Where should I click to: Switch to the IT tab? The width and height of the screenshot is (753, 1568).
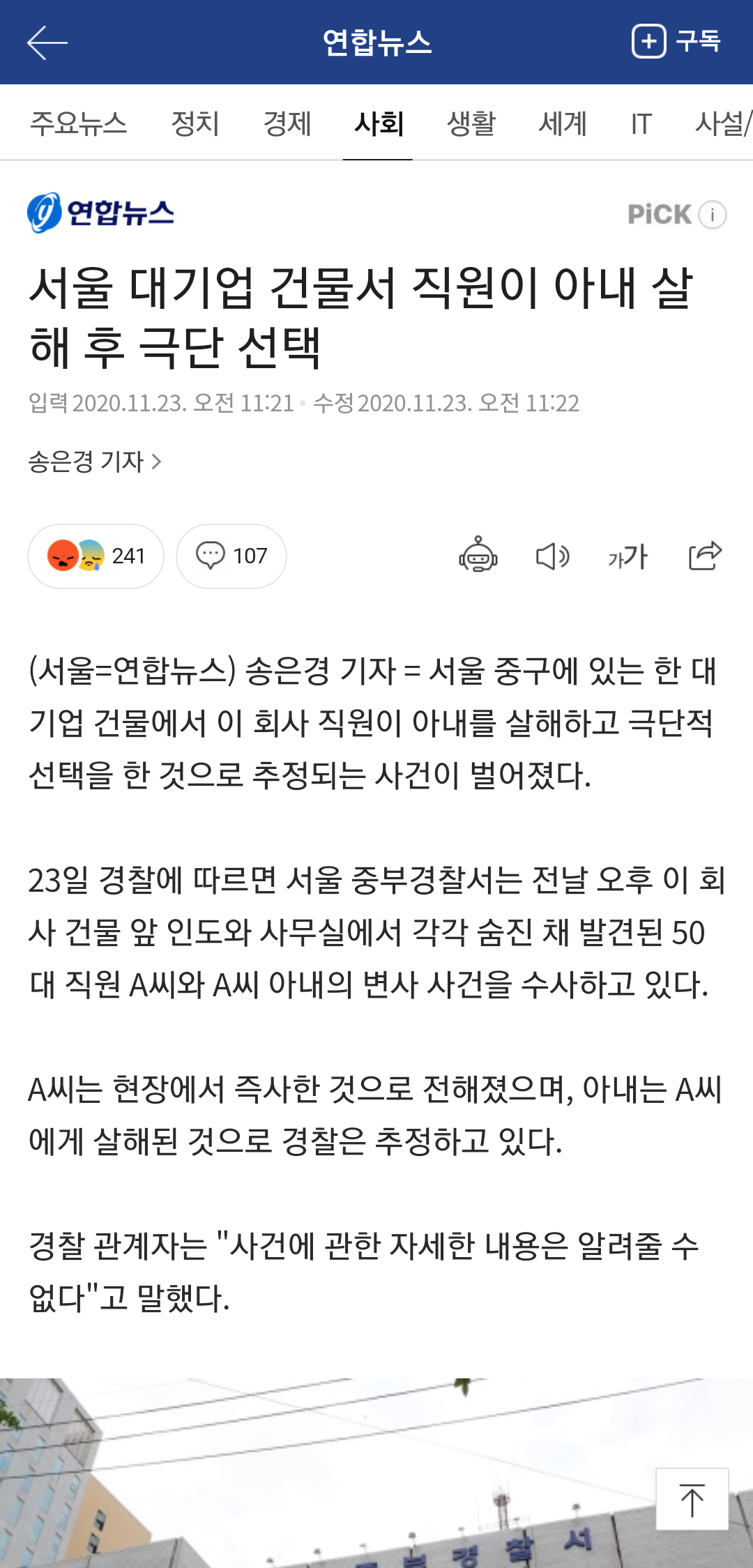[641, 123]
